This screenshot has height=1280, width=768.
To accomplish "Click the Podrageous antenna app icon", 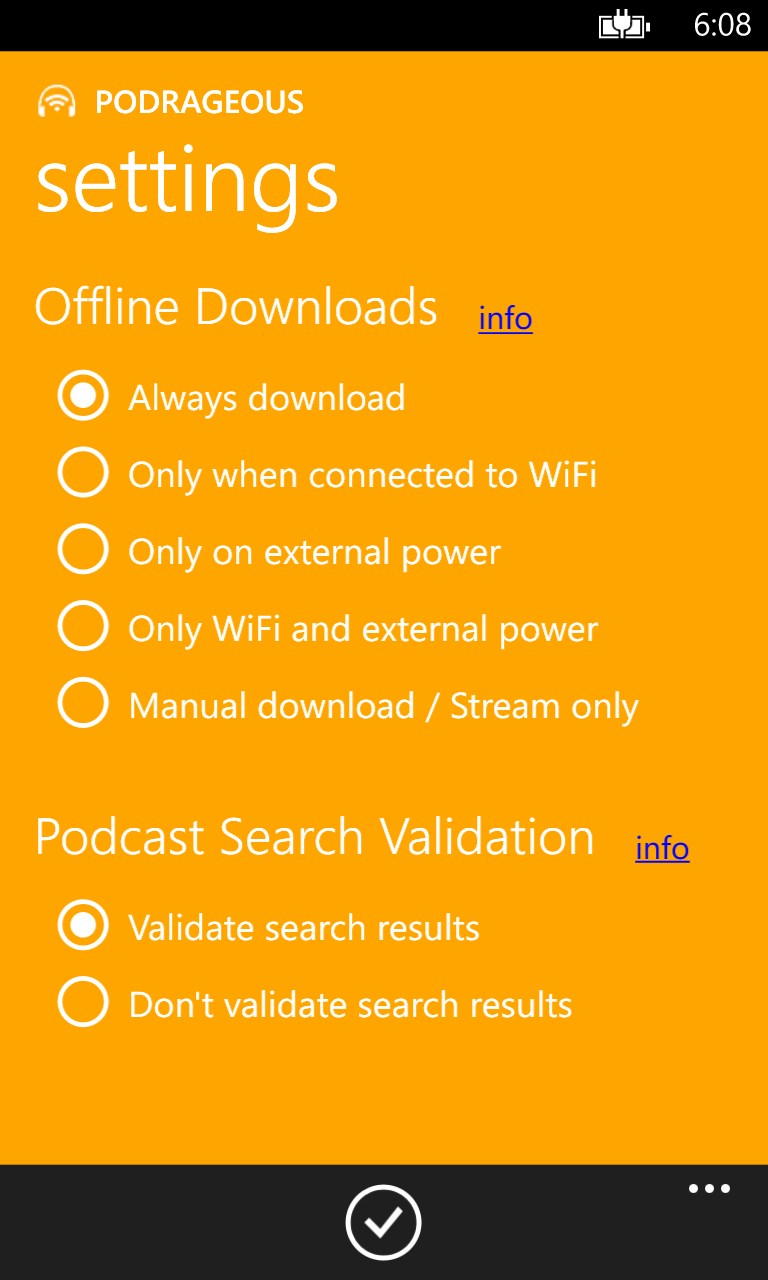I will 58,99.
